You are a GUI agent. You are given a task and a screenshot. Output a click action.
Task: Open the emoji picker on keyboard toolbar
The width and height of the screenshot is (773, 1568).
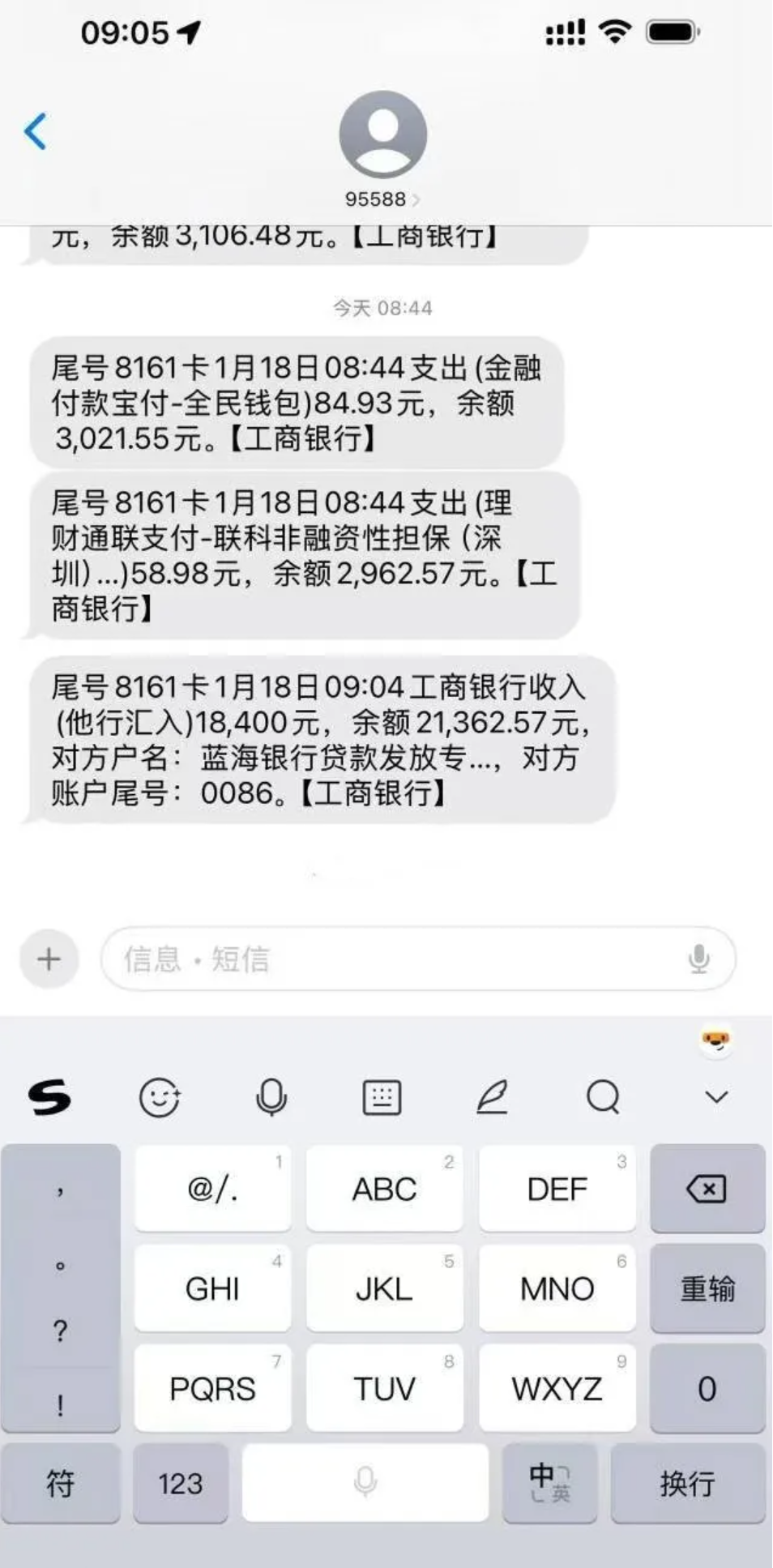tap(160, 1098)
